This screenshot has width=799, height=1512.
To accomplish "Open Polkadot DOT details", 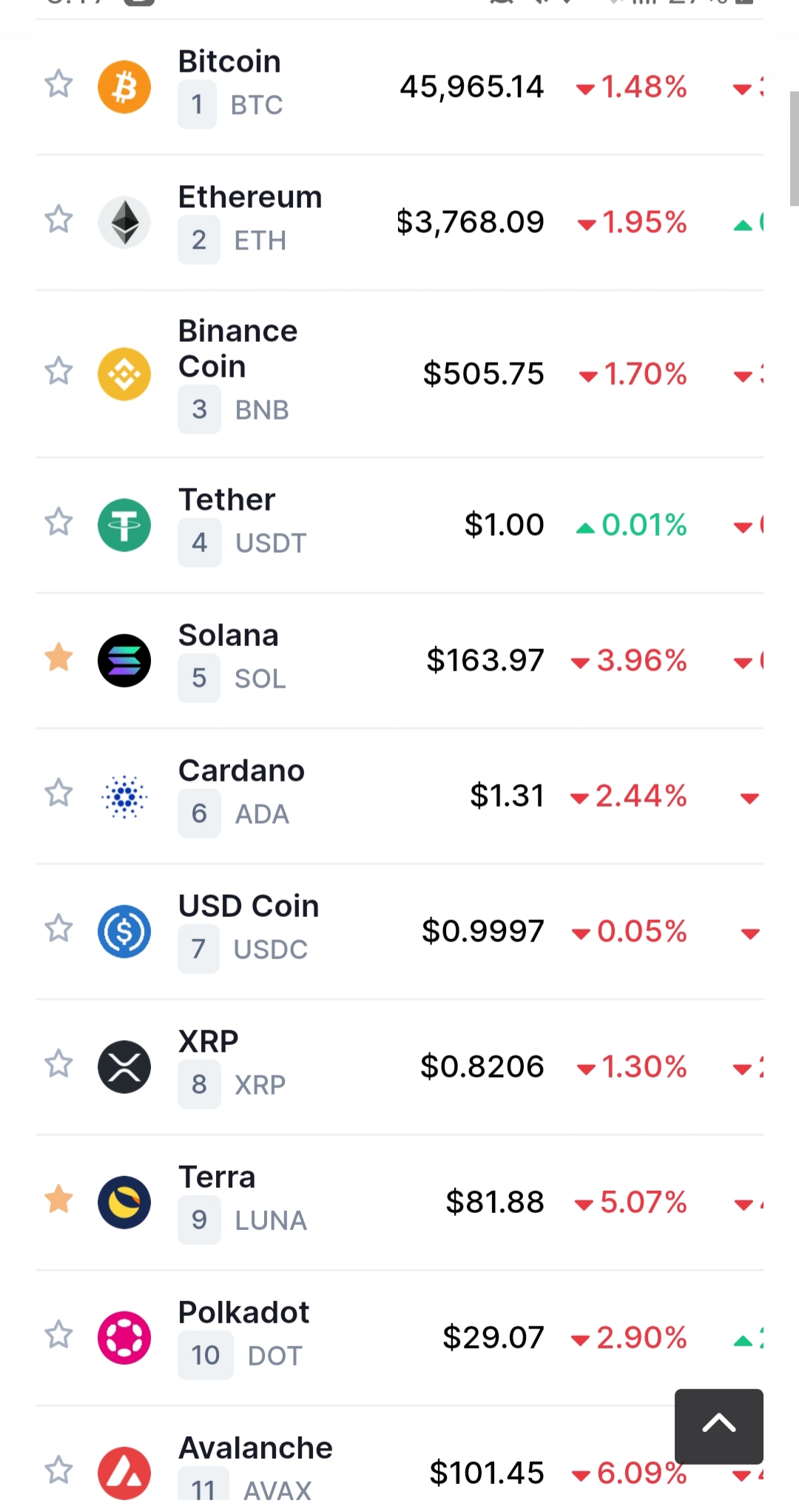I will (x=243, y=1313).
